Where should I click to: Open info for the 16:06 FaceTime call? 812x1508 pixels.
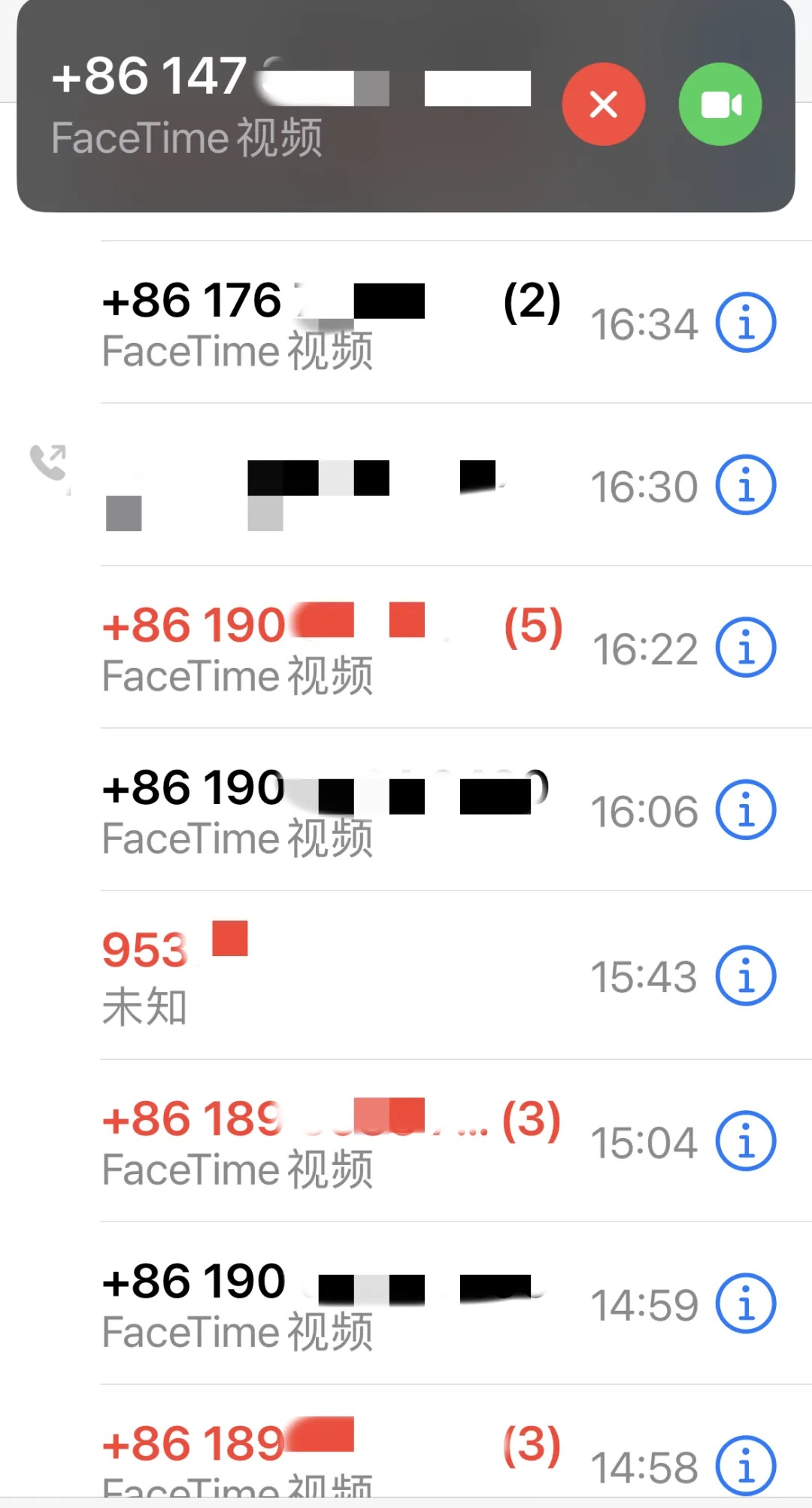click(x=745, y=810)
